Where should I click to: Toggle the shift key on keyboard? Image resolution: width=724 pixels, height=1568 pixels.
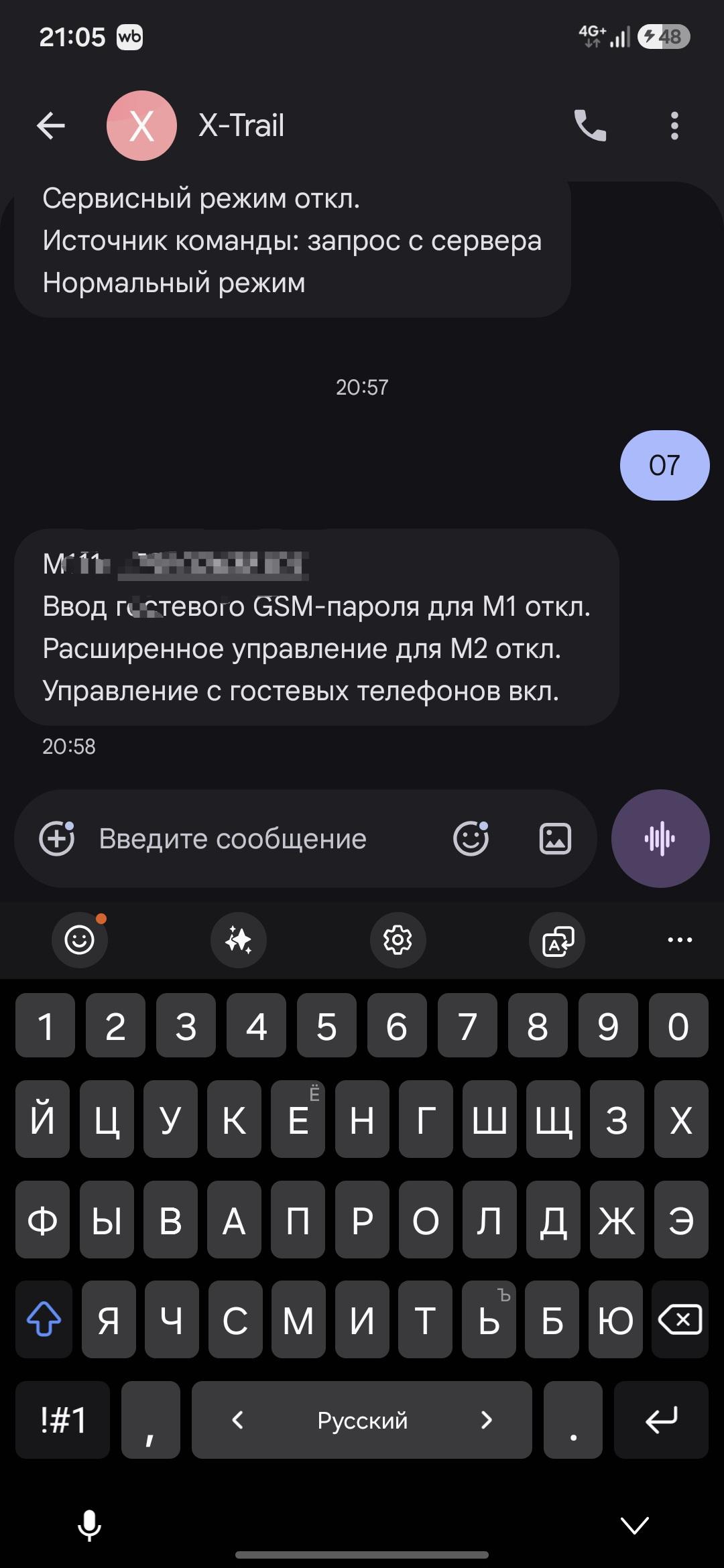[45, 1319]
